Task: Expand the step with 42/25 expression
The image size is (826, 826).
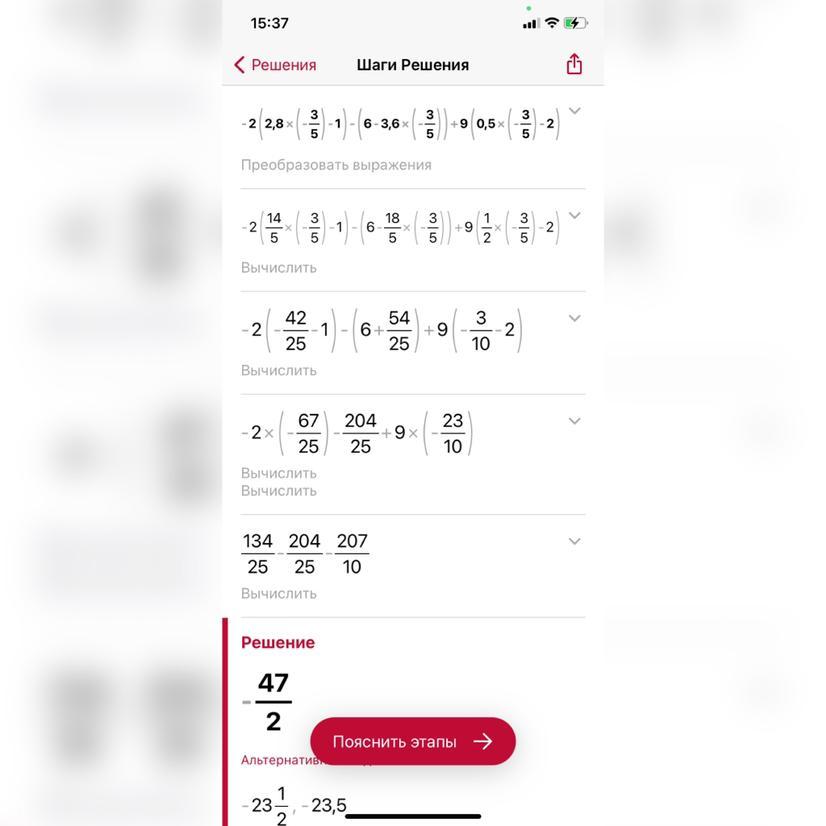Action: pos(575,318)
